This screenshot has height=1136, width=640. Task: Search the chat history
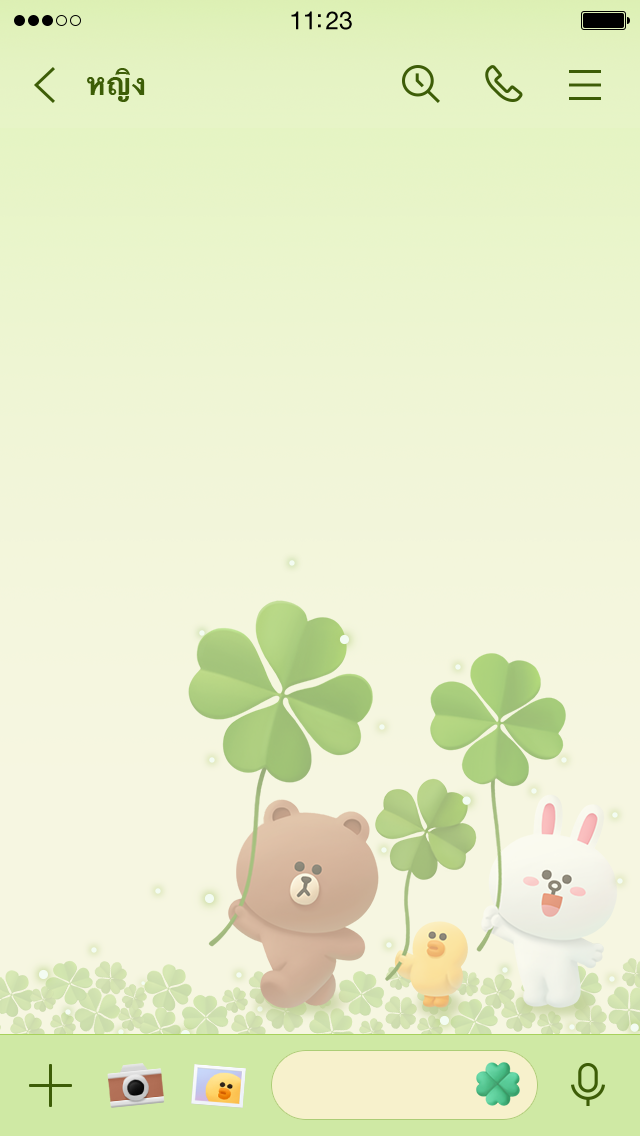point(420,84)
